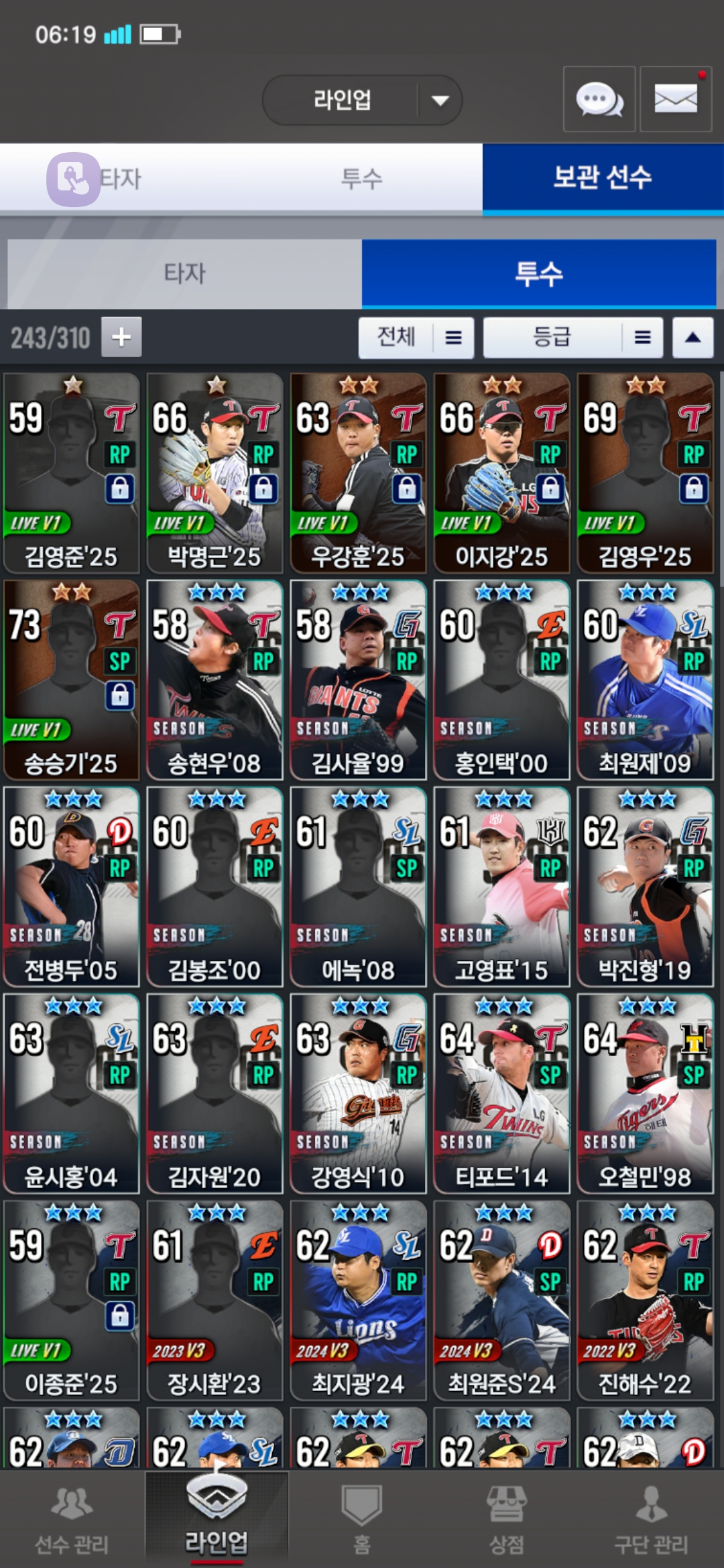Expand storage slots with plus button

point(121,337)
